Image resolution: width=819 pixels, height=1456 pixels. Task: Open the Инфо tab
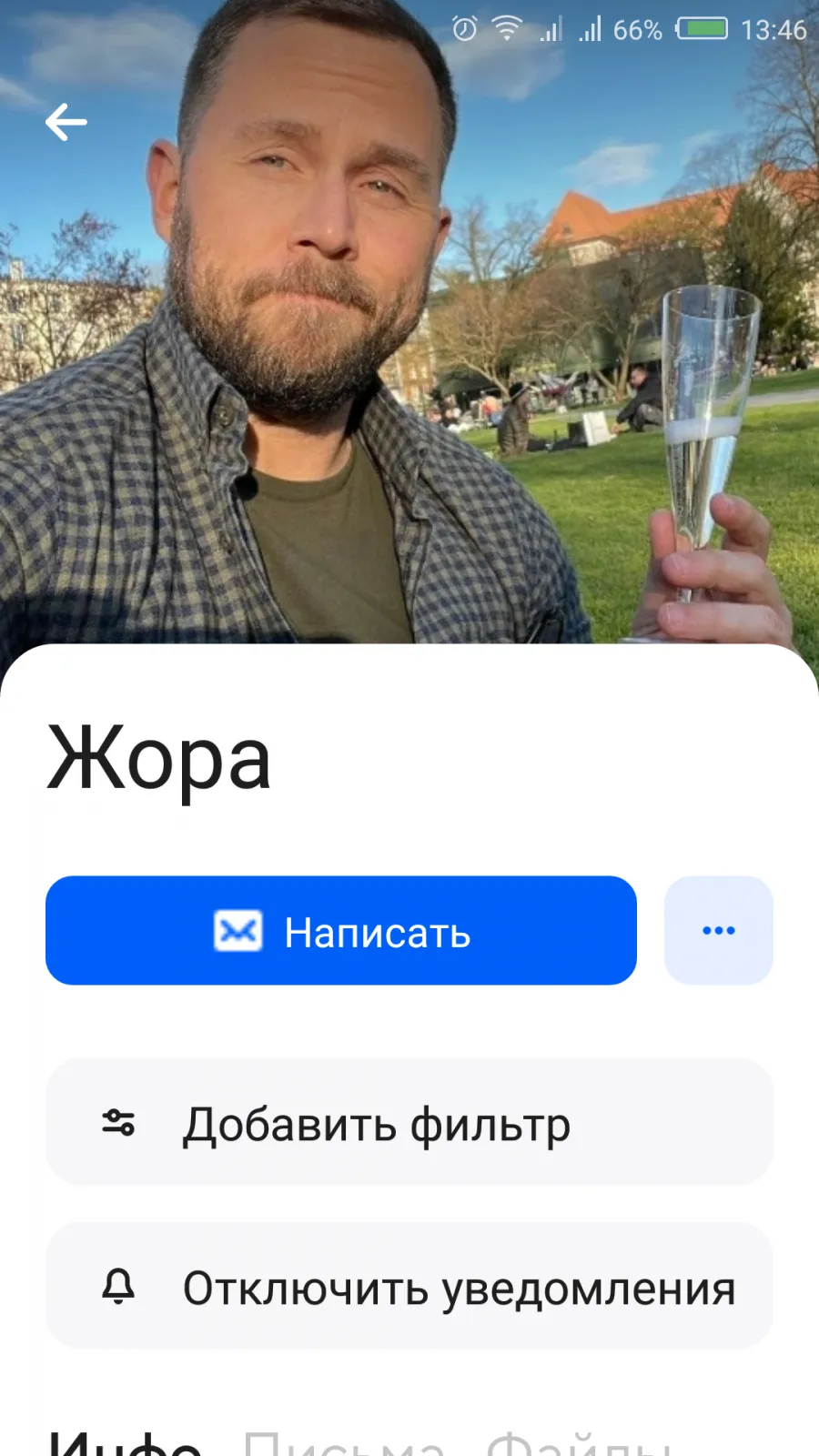tap(125, 1443)
